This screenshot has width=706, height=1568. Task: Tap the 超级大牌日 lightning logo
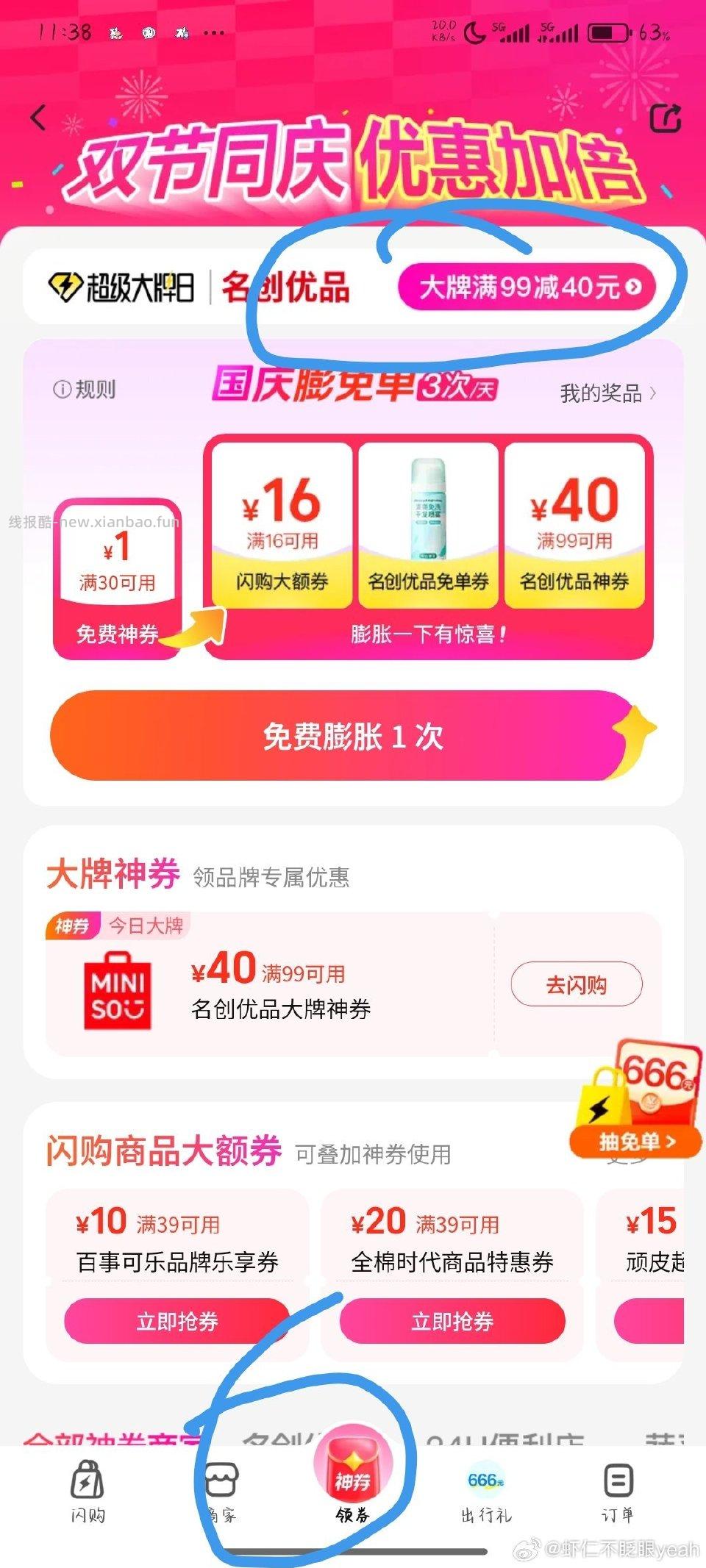[x=65, y=287]
